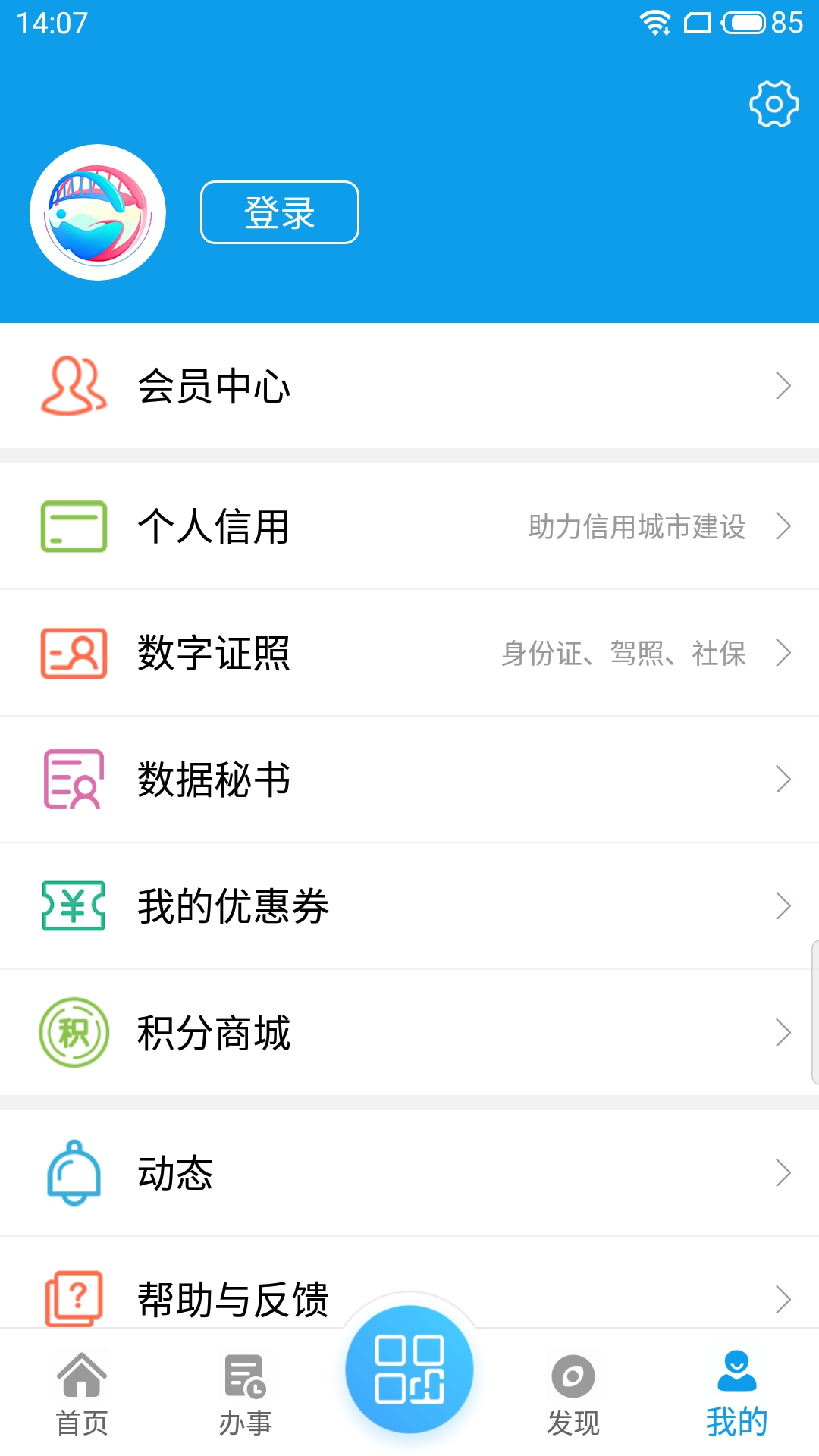Click the 我的优惠券 coupon icon
This screenshot has height=1456, width=819.
coord(72,905)
